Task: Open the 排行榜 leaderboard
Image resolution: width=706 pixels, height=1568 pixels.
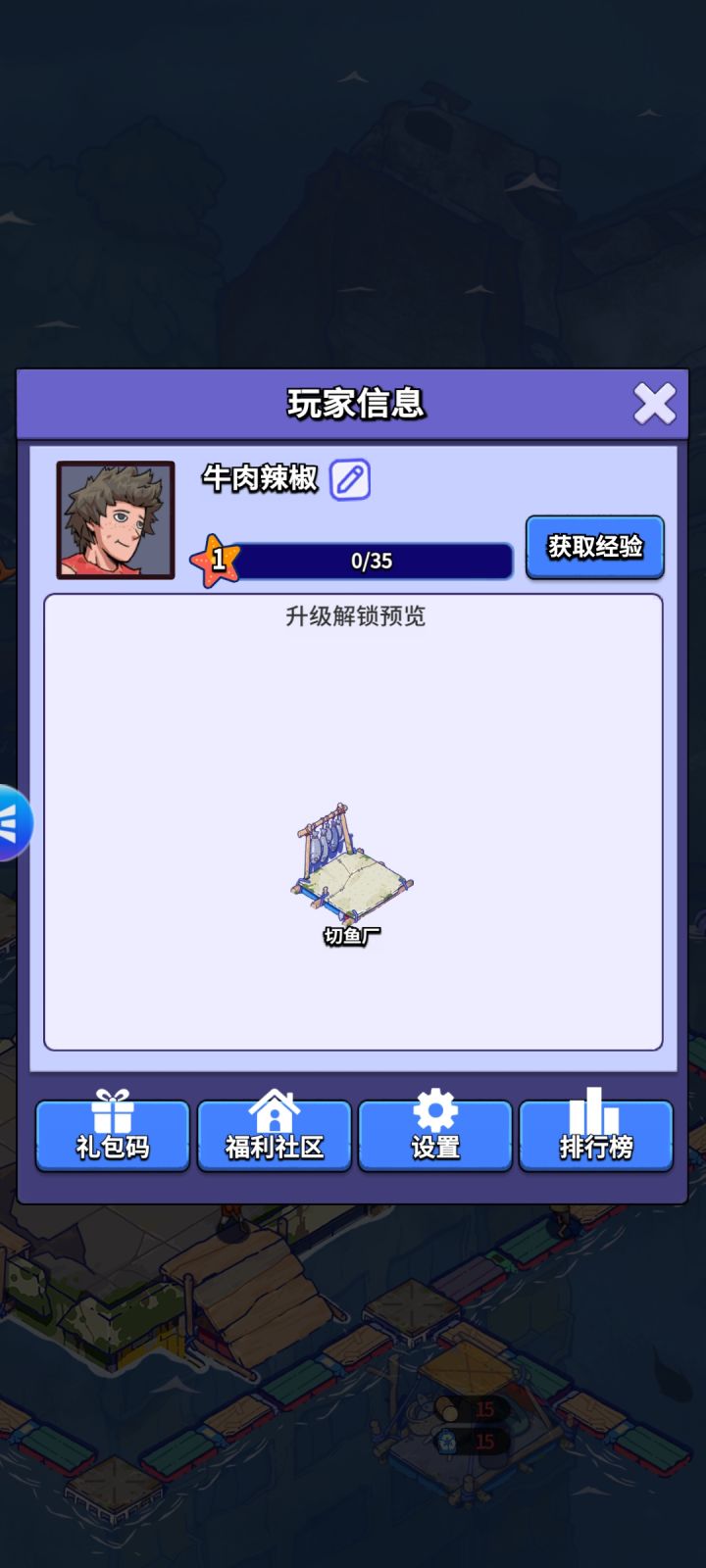Action: [596, 1147]
